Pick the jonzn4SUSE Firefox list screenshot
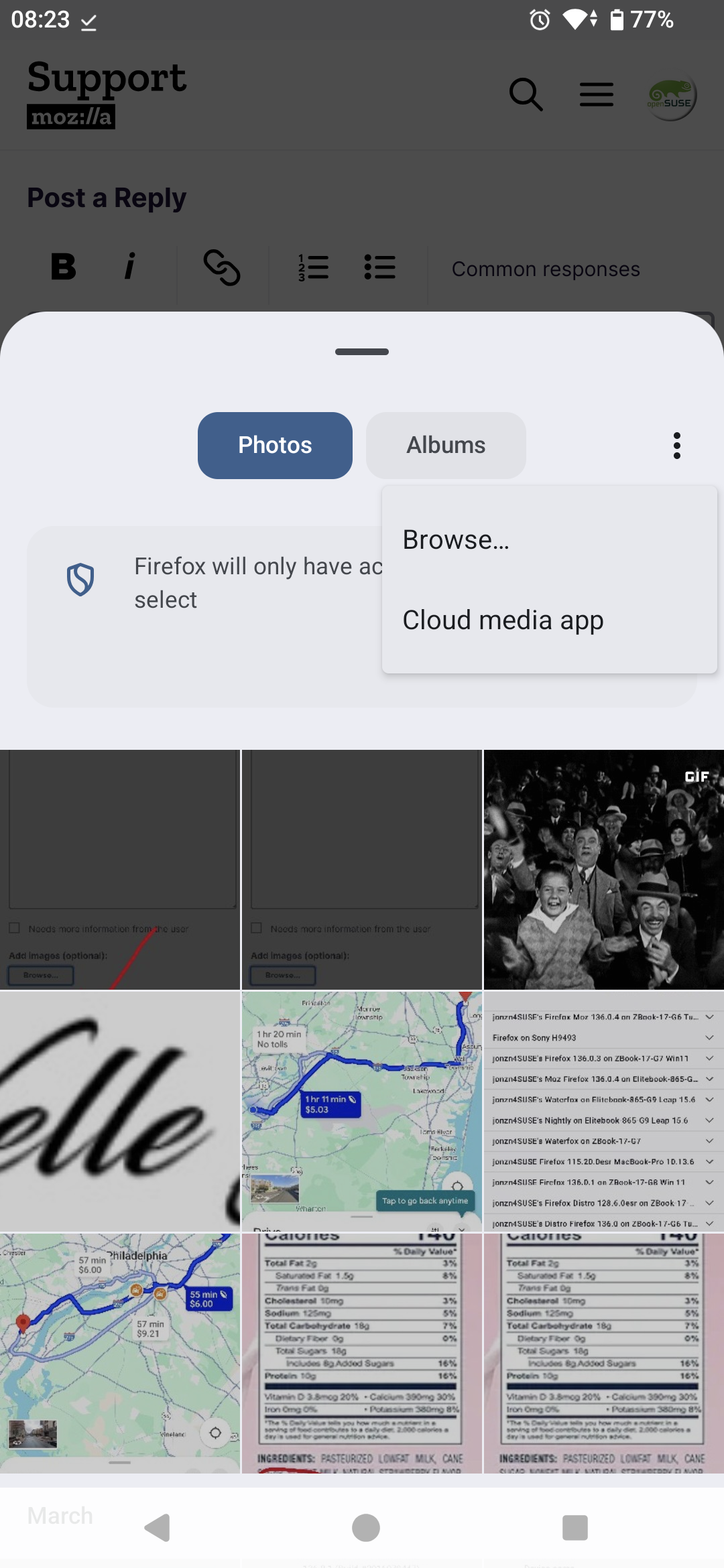Viewport: 724px width, 1568px height. tap(604, 1112)
